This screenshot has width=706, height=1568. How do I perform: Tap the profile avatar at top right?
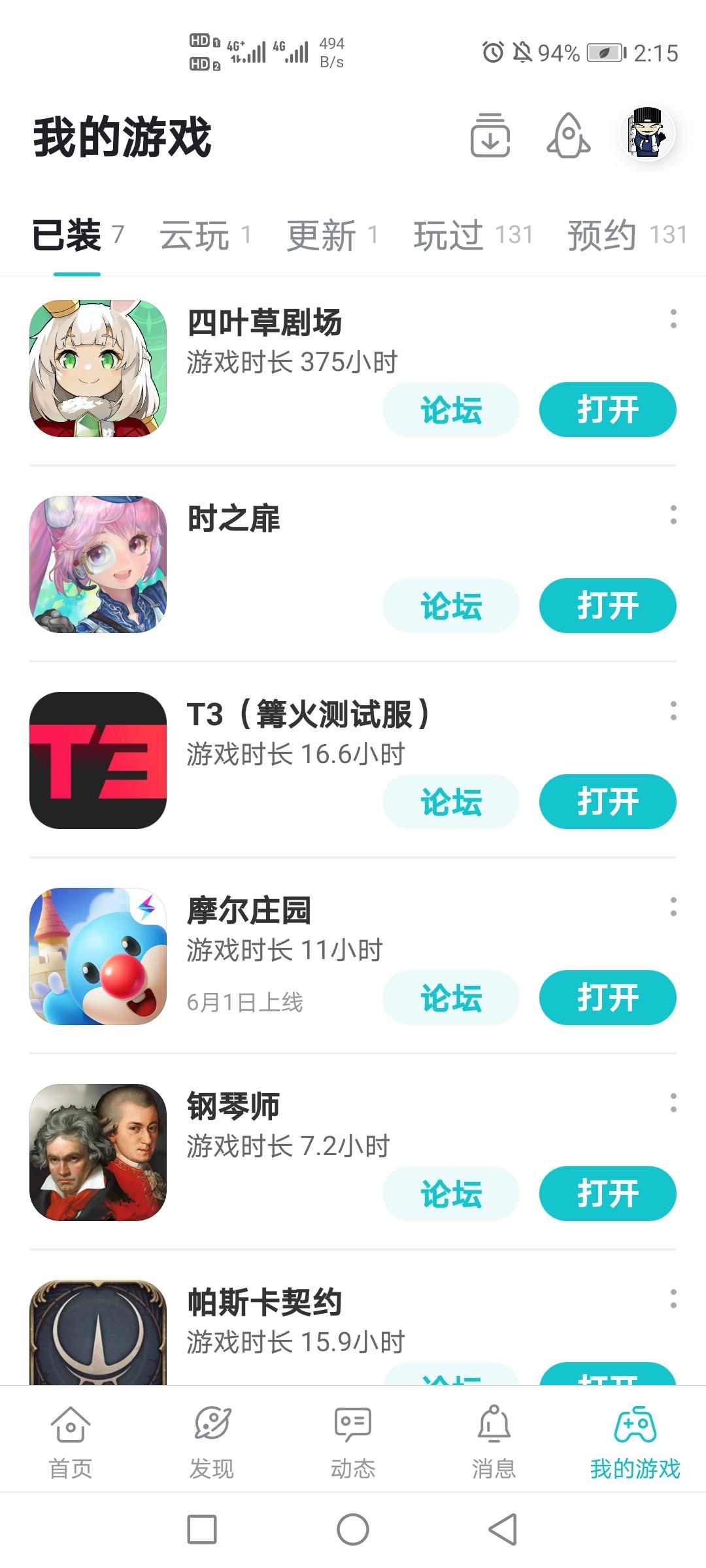[x=647, y=133]
